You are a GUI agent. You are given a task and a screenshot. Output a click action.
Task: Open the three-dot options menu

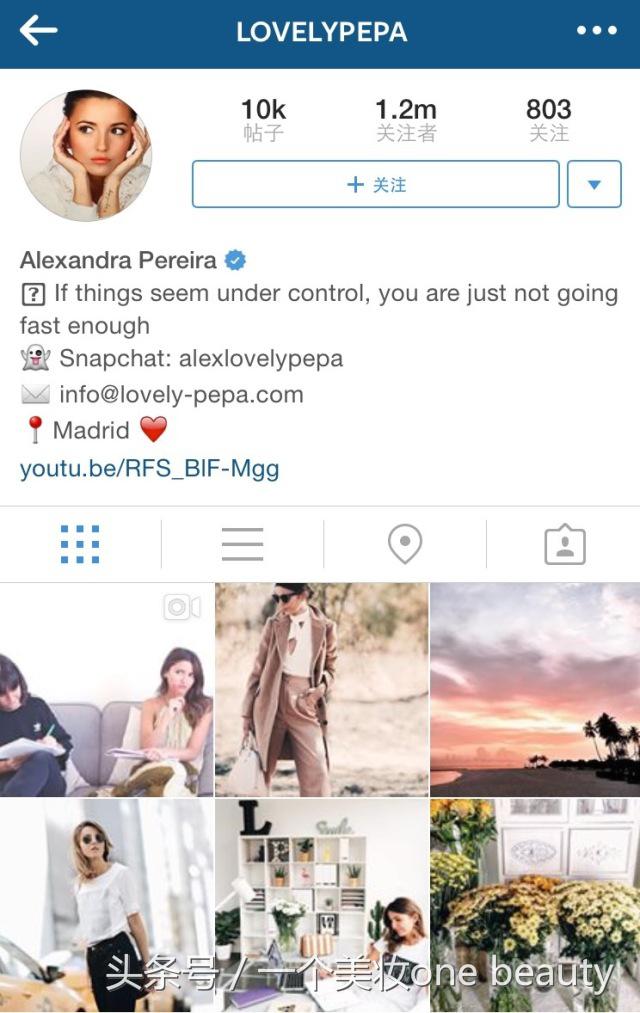(596, 31)
